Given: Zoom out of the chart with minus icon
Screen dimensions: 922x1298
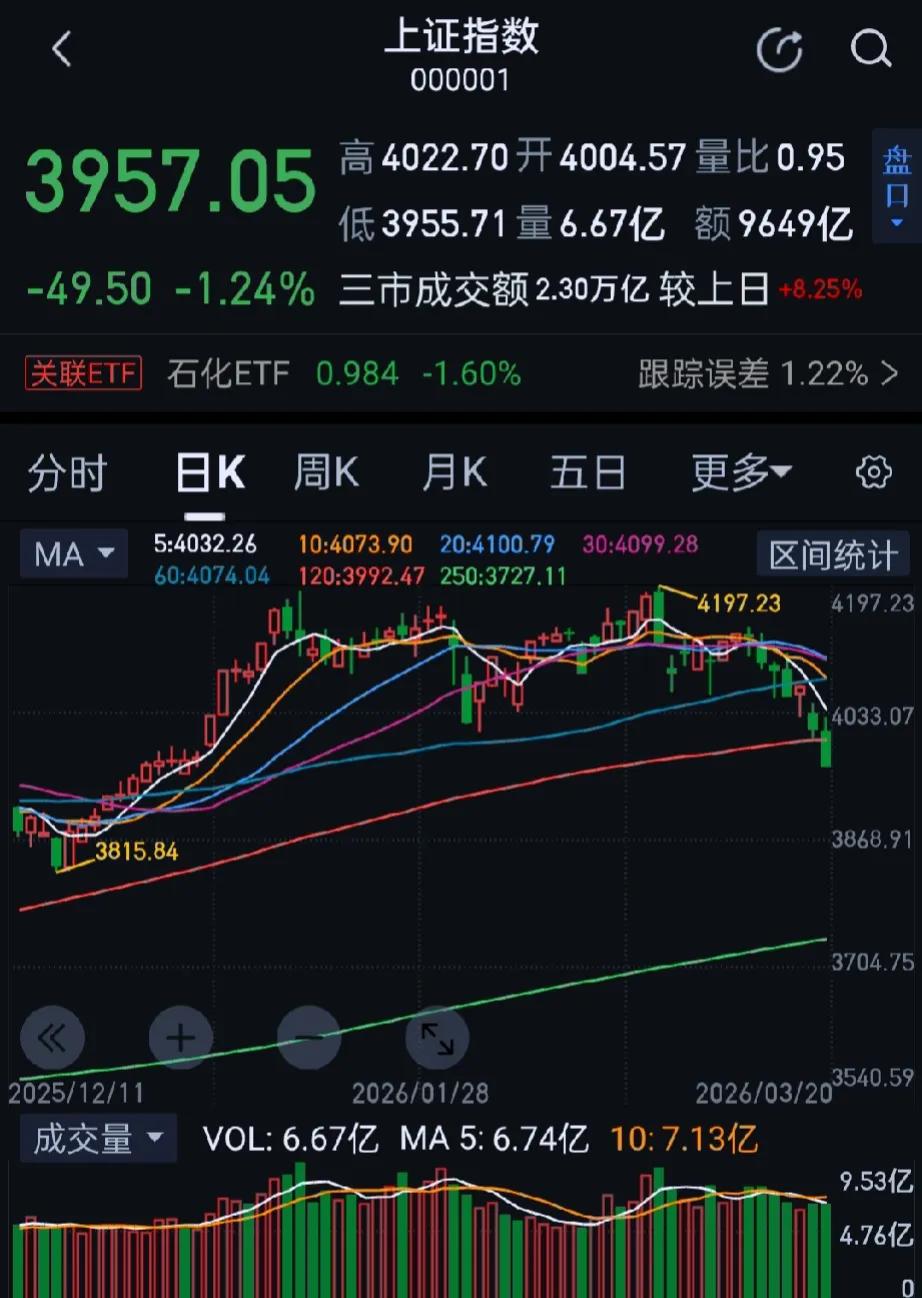Looking at the screenshot, I should [310, 1038].
